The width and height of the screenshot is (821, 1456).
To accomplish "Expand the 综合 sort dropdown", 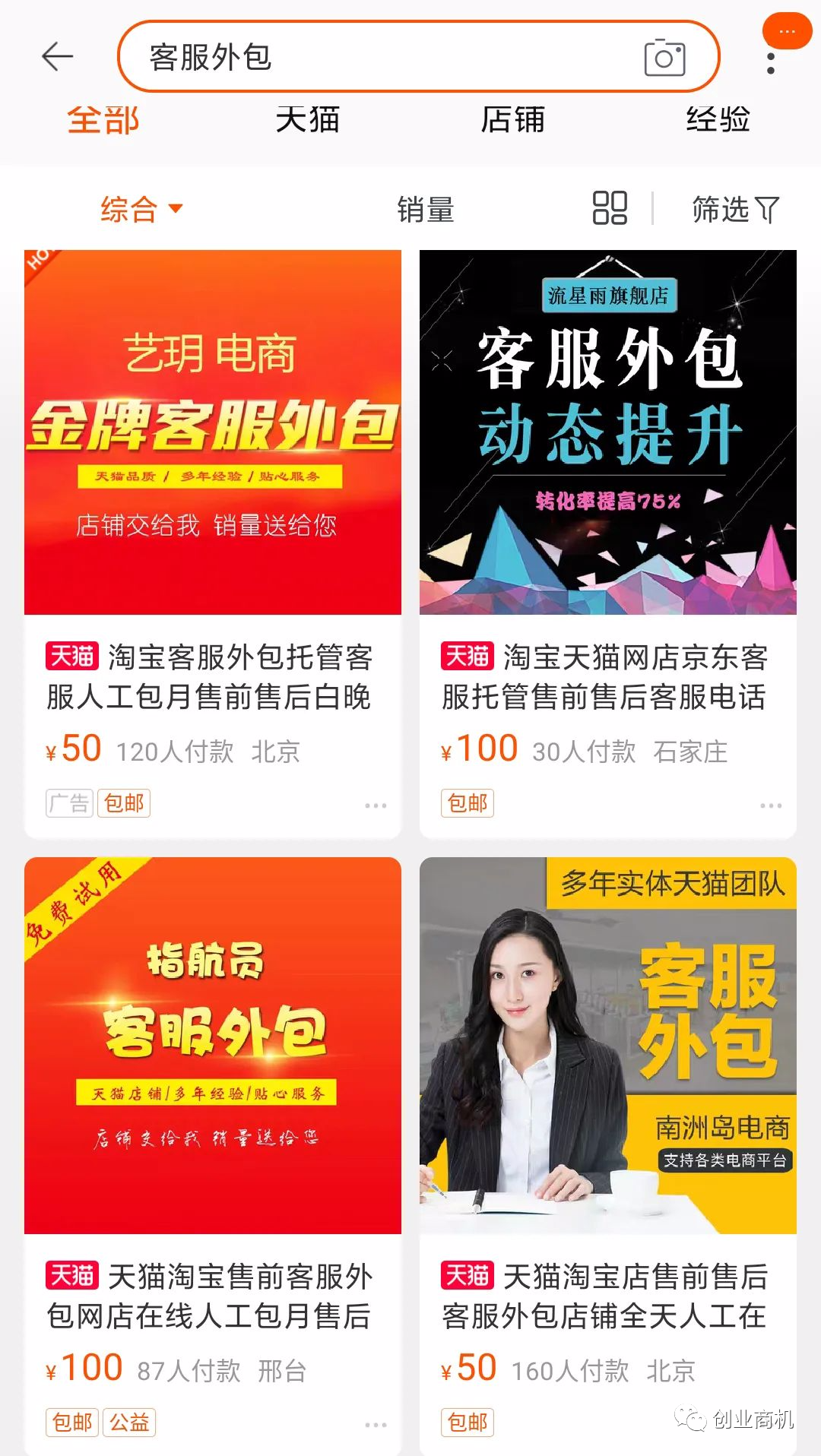I will pos(141,209).
